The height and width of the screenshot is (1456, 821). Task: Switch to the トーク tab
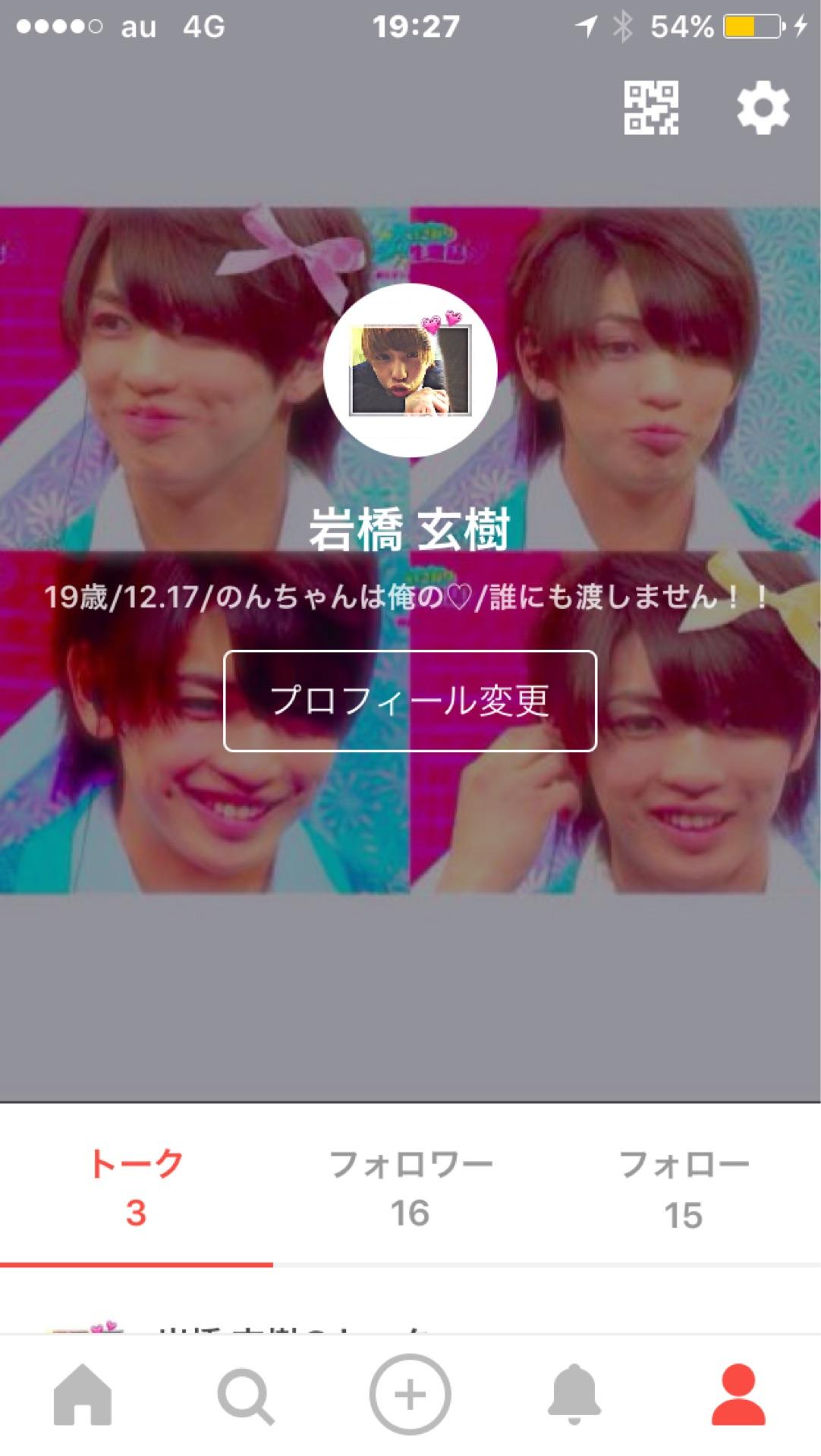coord(137,1188)
